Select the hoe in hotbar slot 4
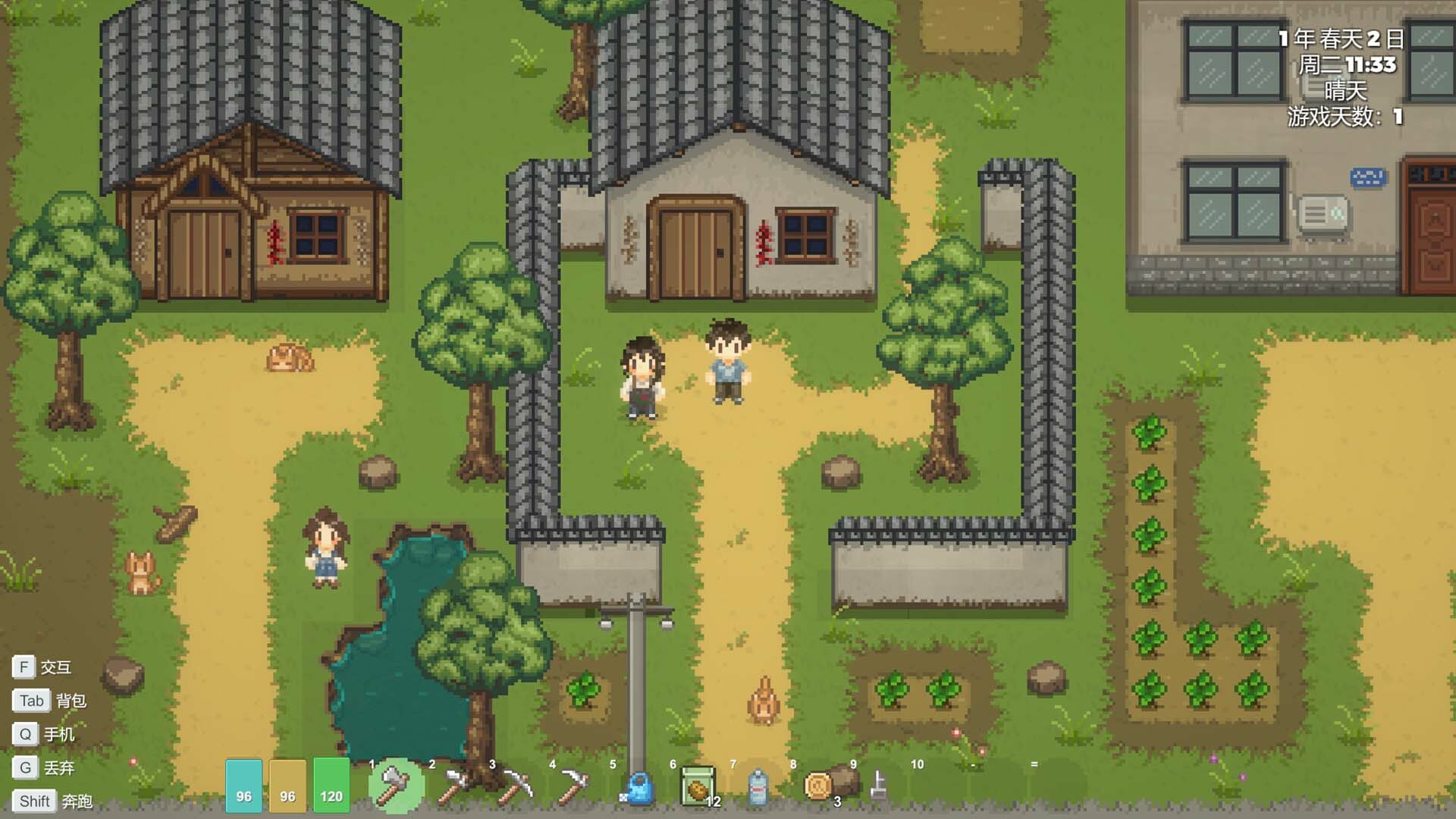The width and height of the screenshot is (1456, 819). (x=574, y=786)
